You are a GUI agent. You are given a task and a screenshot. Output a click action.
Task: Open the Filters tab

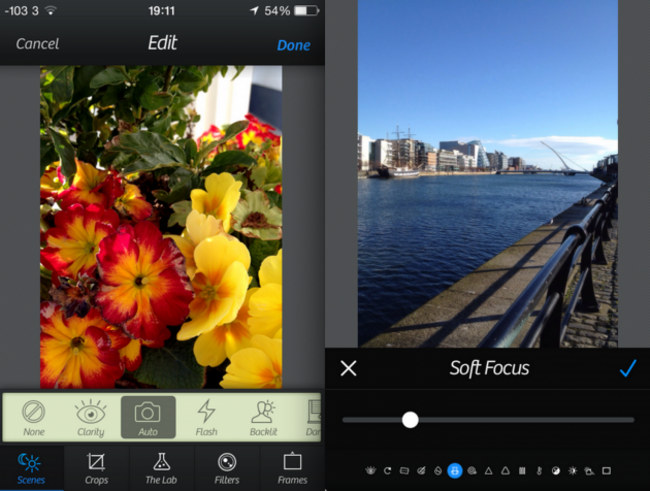click(x=226, y=468)
